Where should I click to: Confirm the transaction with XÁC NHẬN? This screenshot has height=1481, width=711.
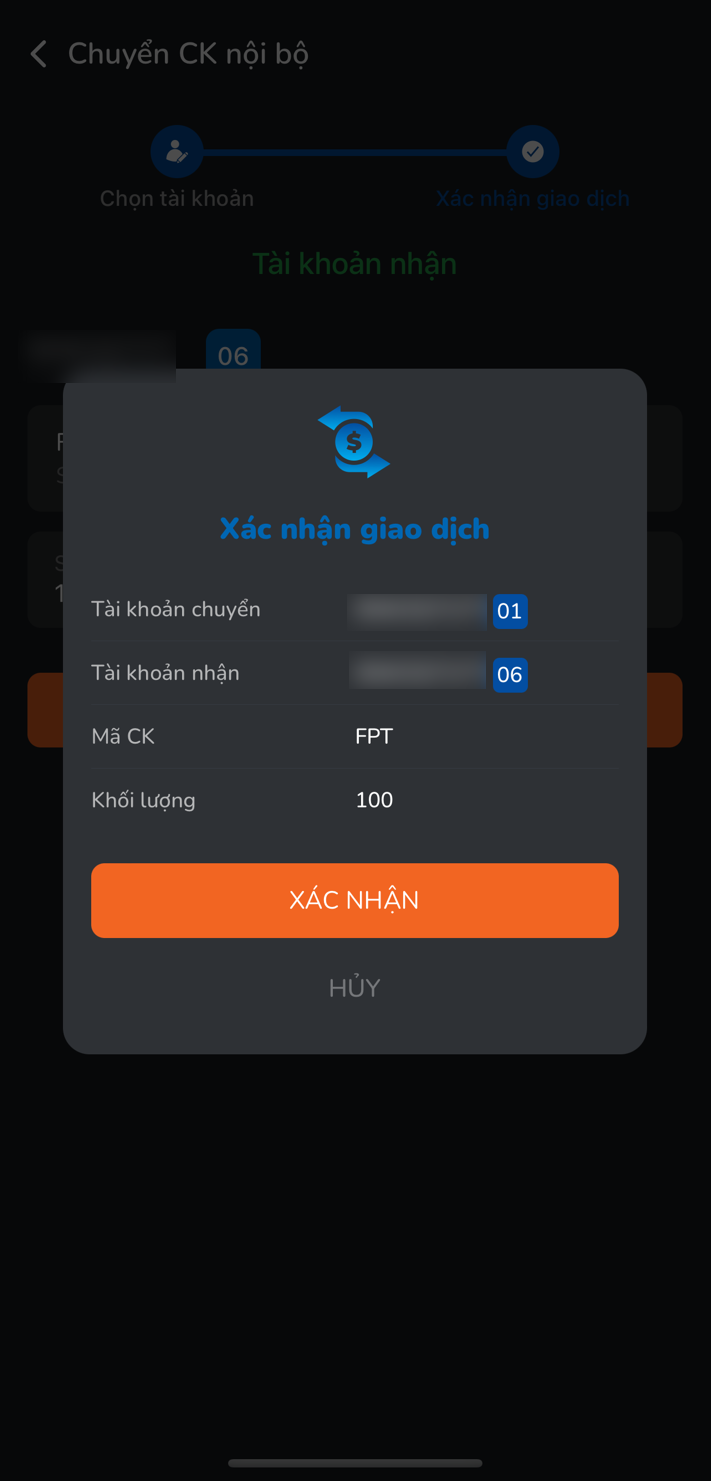click(354, 900)
